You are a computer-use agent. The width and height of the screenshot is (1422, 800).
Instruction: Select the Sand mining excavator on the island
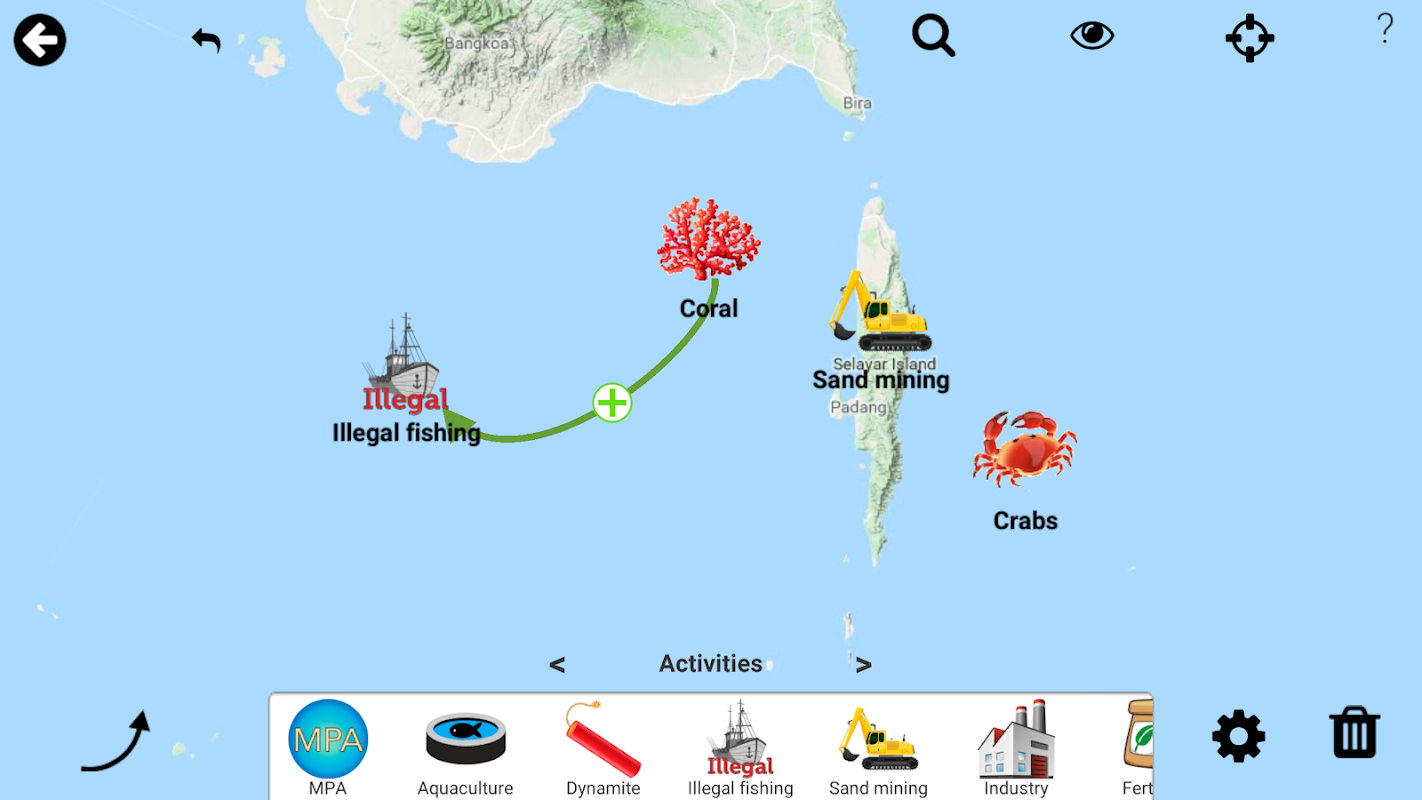click(880, 310)
